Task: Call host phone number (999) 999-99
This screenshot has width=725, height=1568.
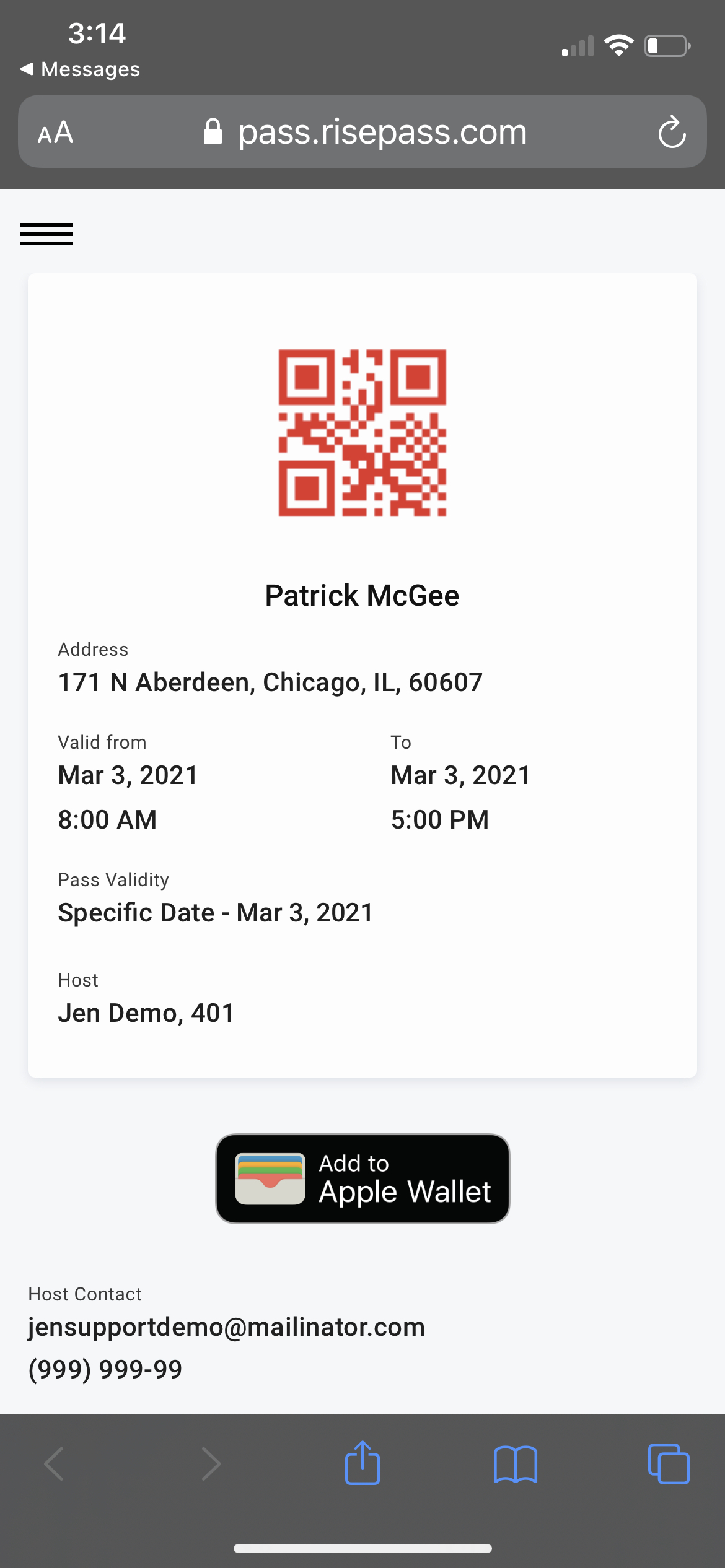Action: (105, 1369)
